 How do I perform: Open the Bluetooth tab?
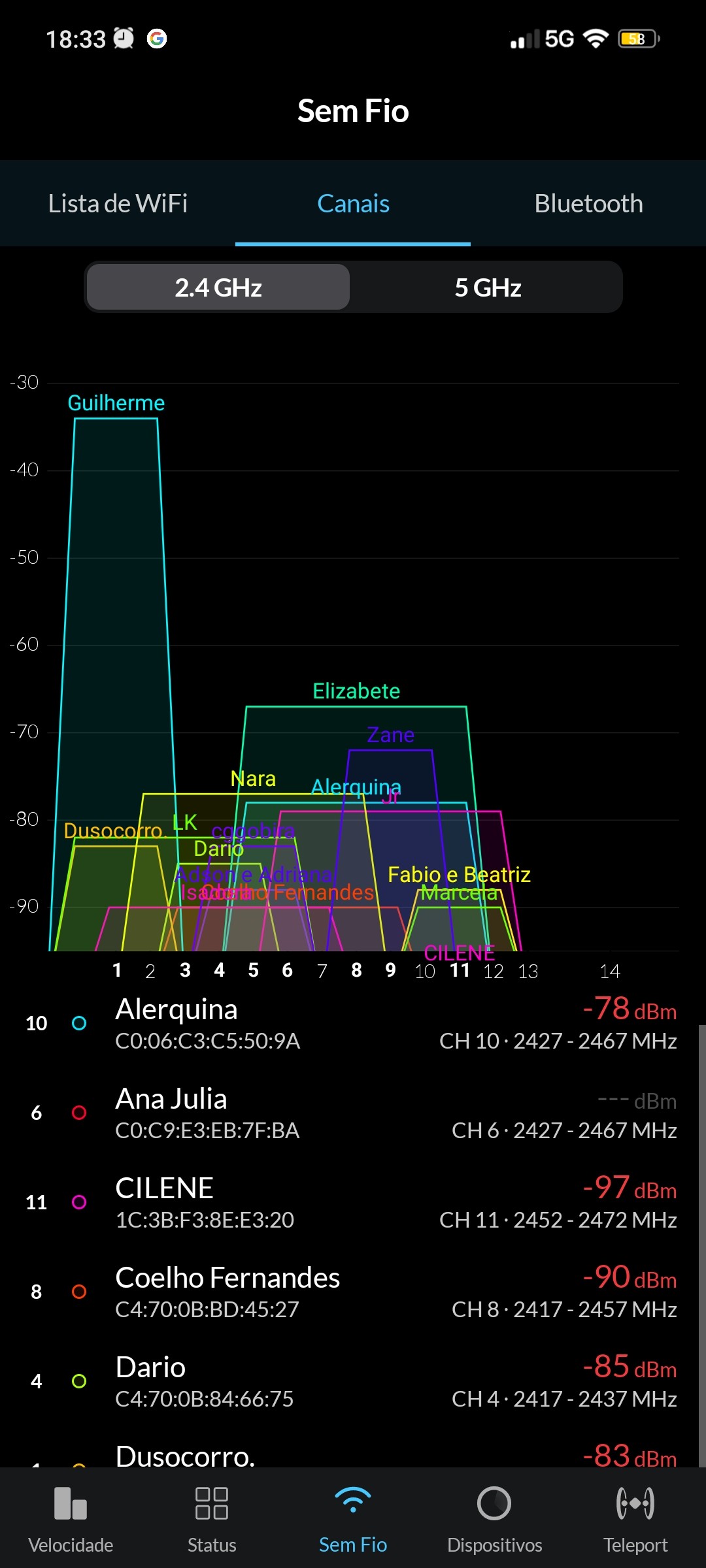(x=588, y=204)
